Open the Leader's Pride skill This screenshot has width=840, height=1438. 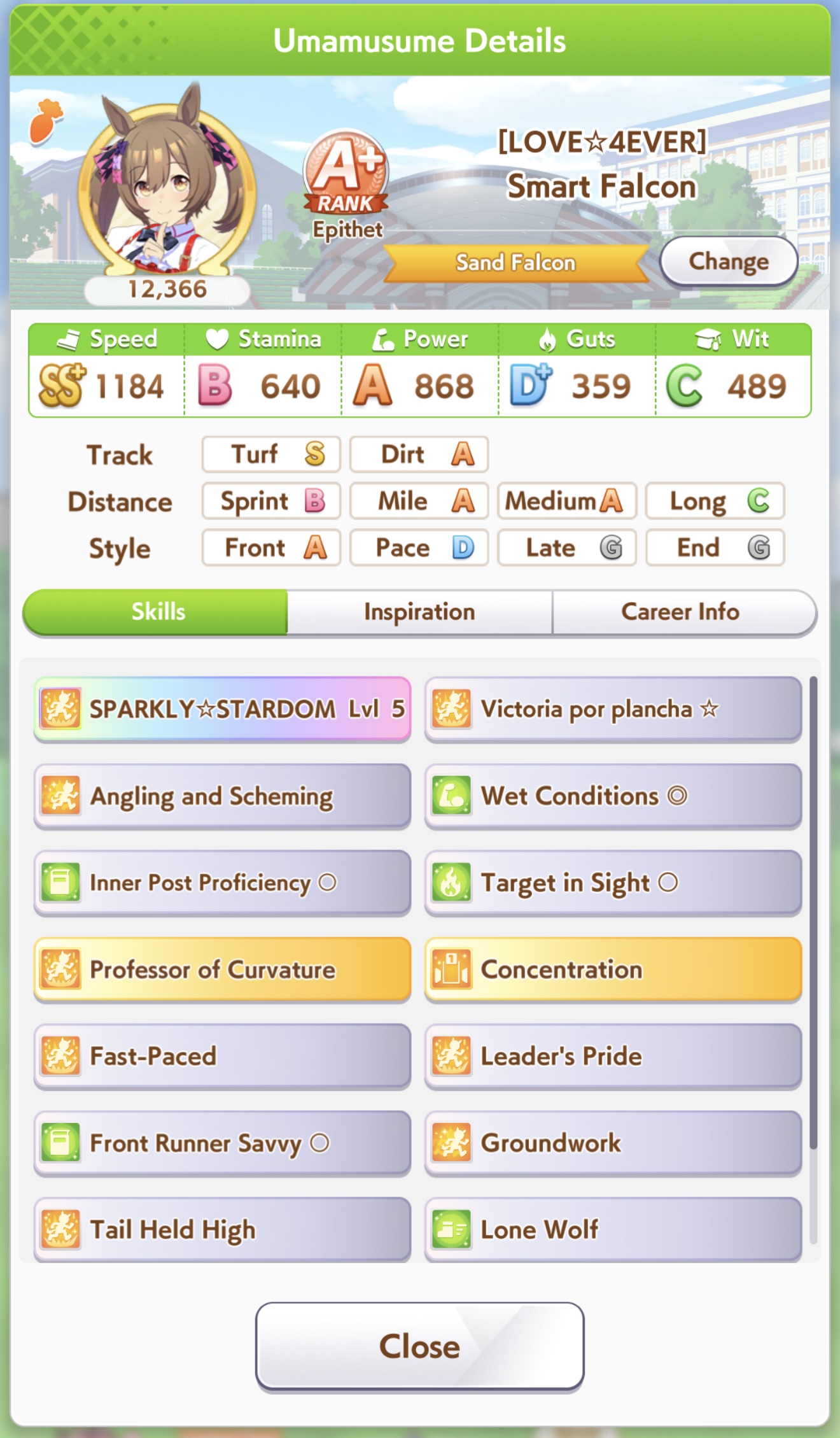(x=612, y=1056)
